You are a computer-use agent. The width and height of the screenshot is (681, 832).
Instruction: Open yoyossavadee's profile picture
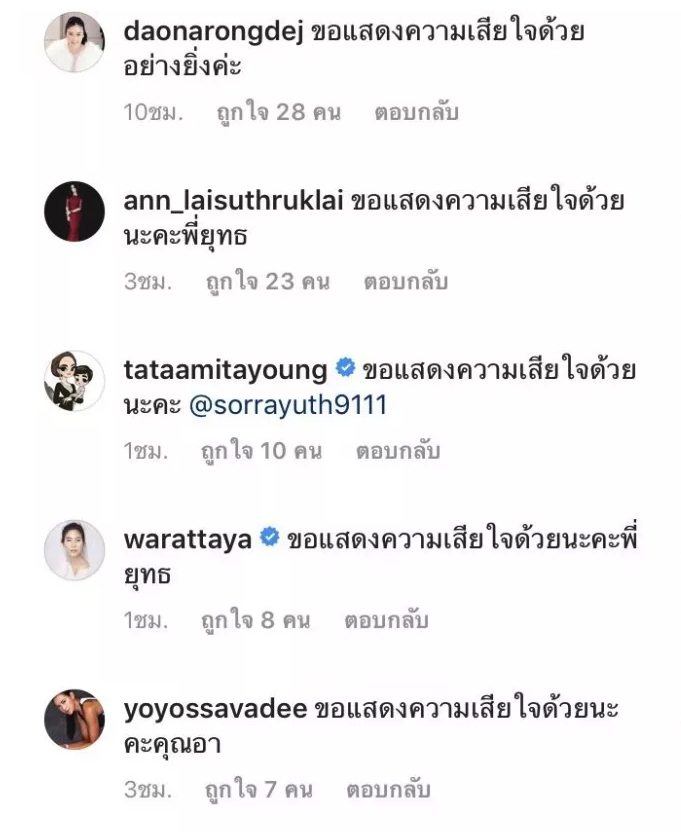pos(75,719)
